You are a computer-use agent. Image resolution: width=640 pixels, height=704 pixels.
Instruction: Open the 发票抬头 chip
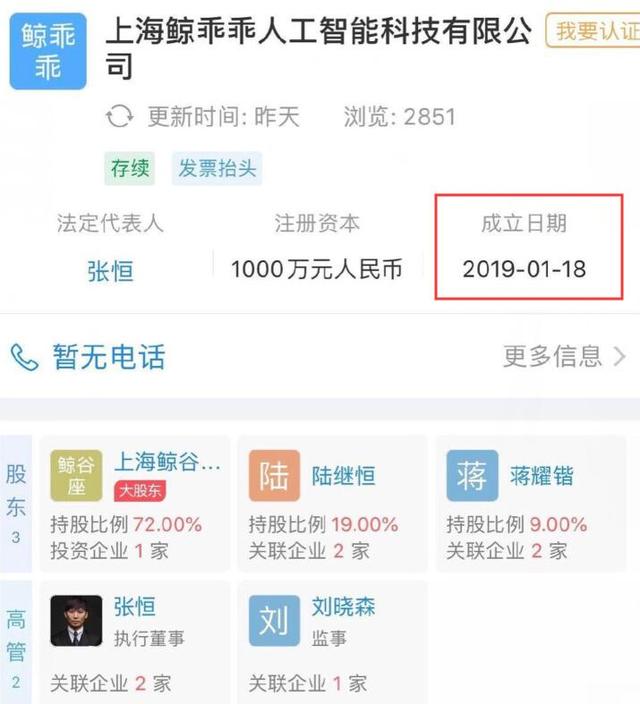[217, 168]
